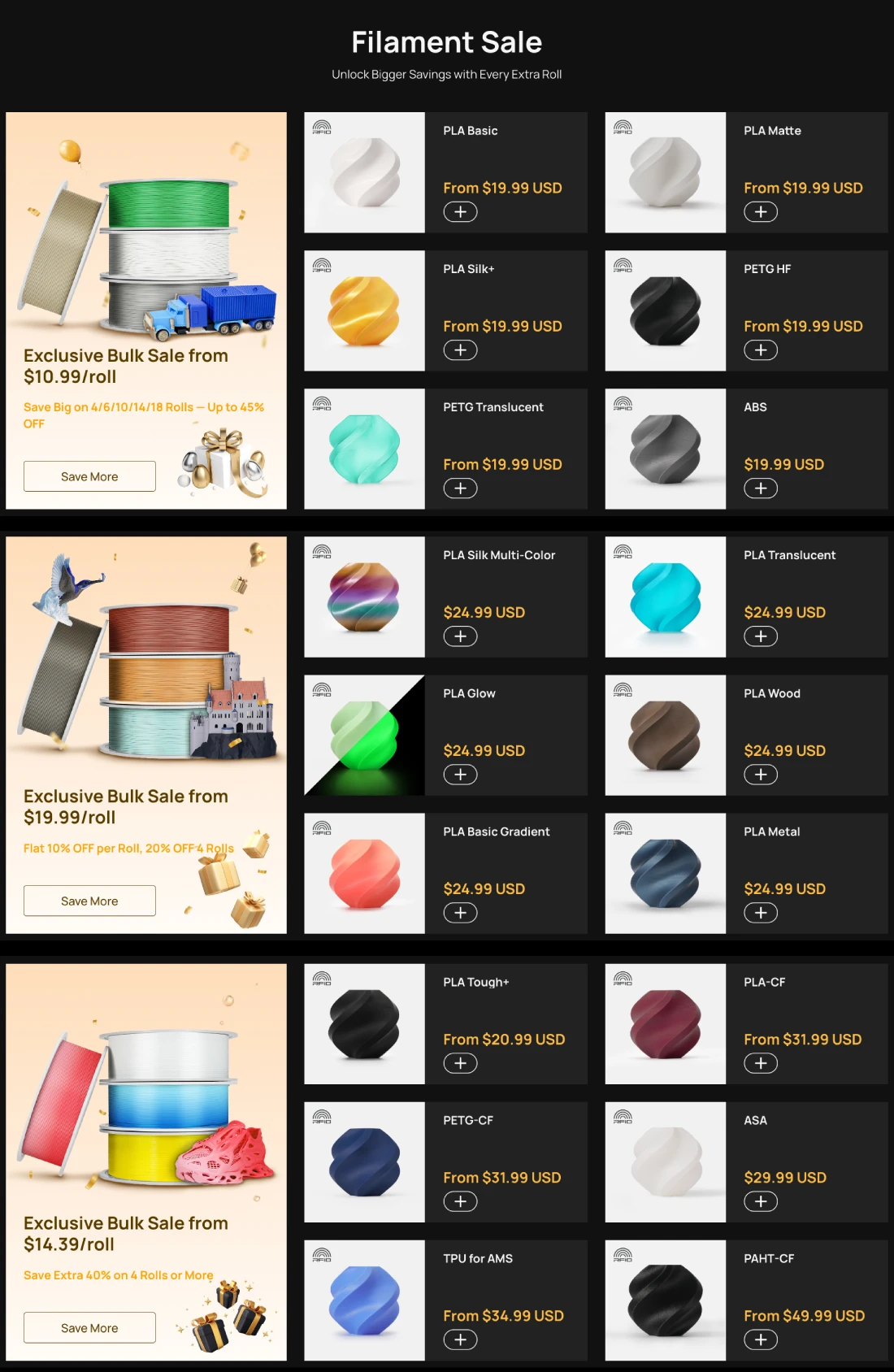The image size is (894, 1372).
Task: Add PLA Basic with the plus button
Action: [x=460, y=212]
